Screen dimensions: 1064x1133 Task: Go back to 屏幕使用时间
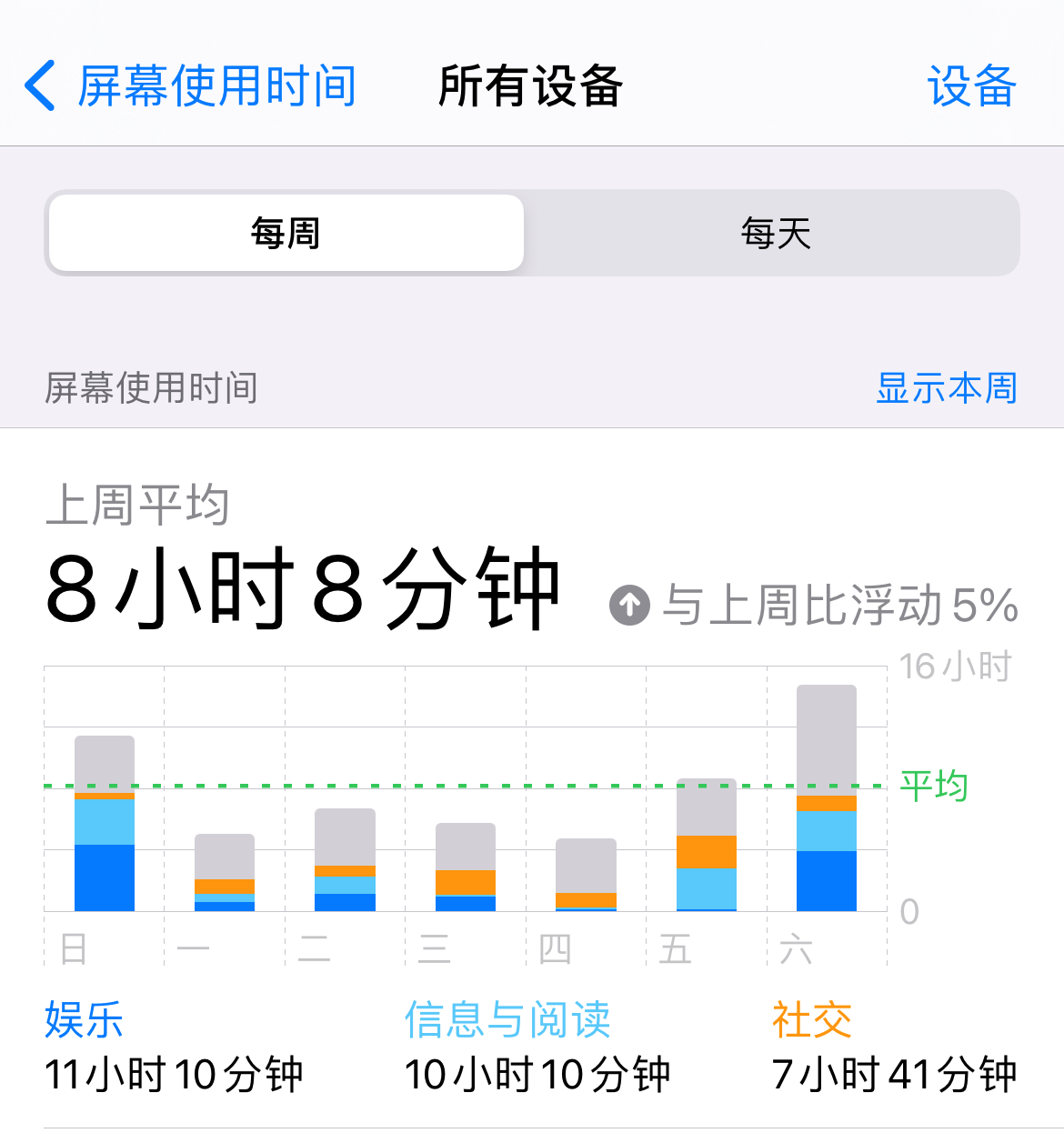tap(191, 86)
